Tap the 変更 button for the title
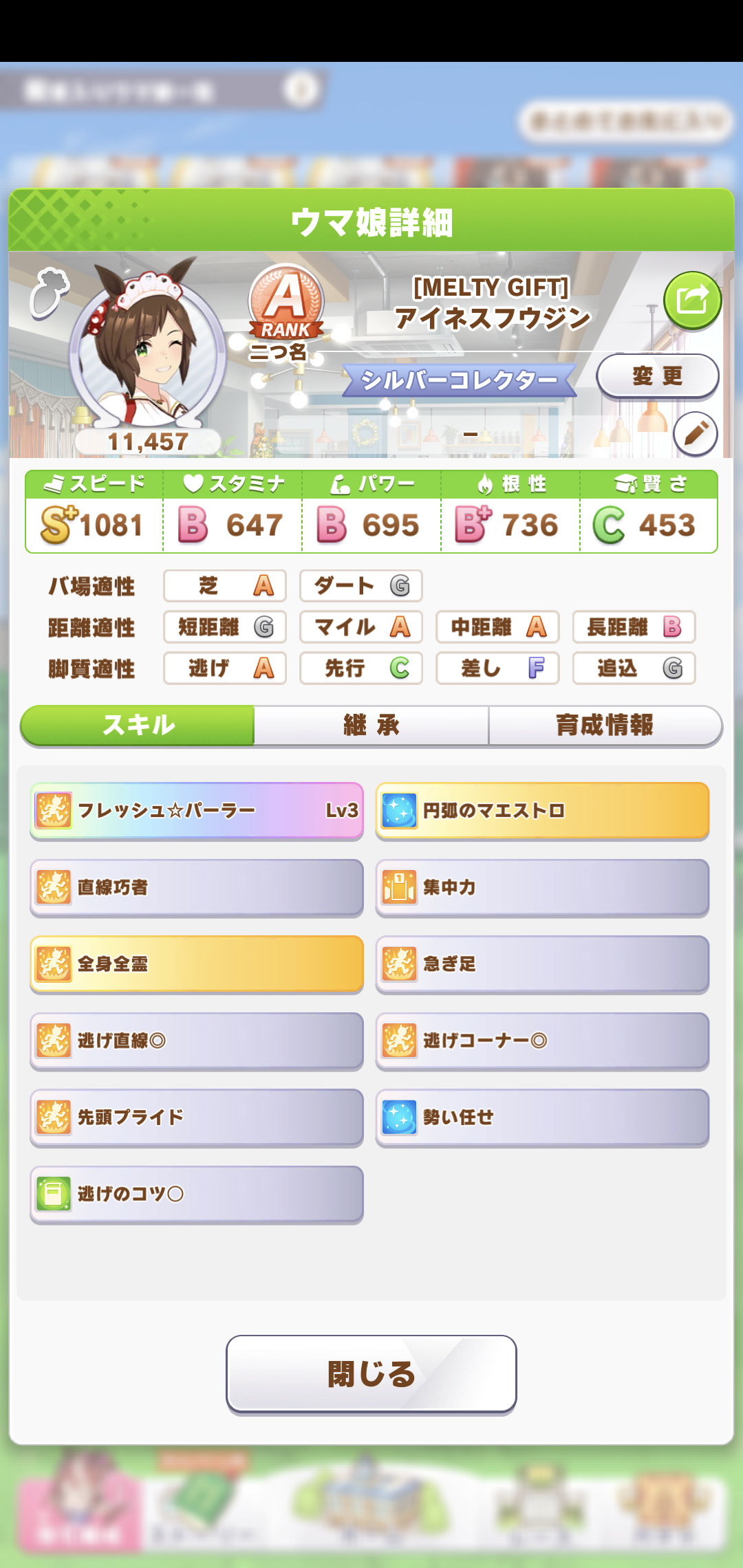The width and height of the screenshot is (743, 1568). click(657, 376)
